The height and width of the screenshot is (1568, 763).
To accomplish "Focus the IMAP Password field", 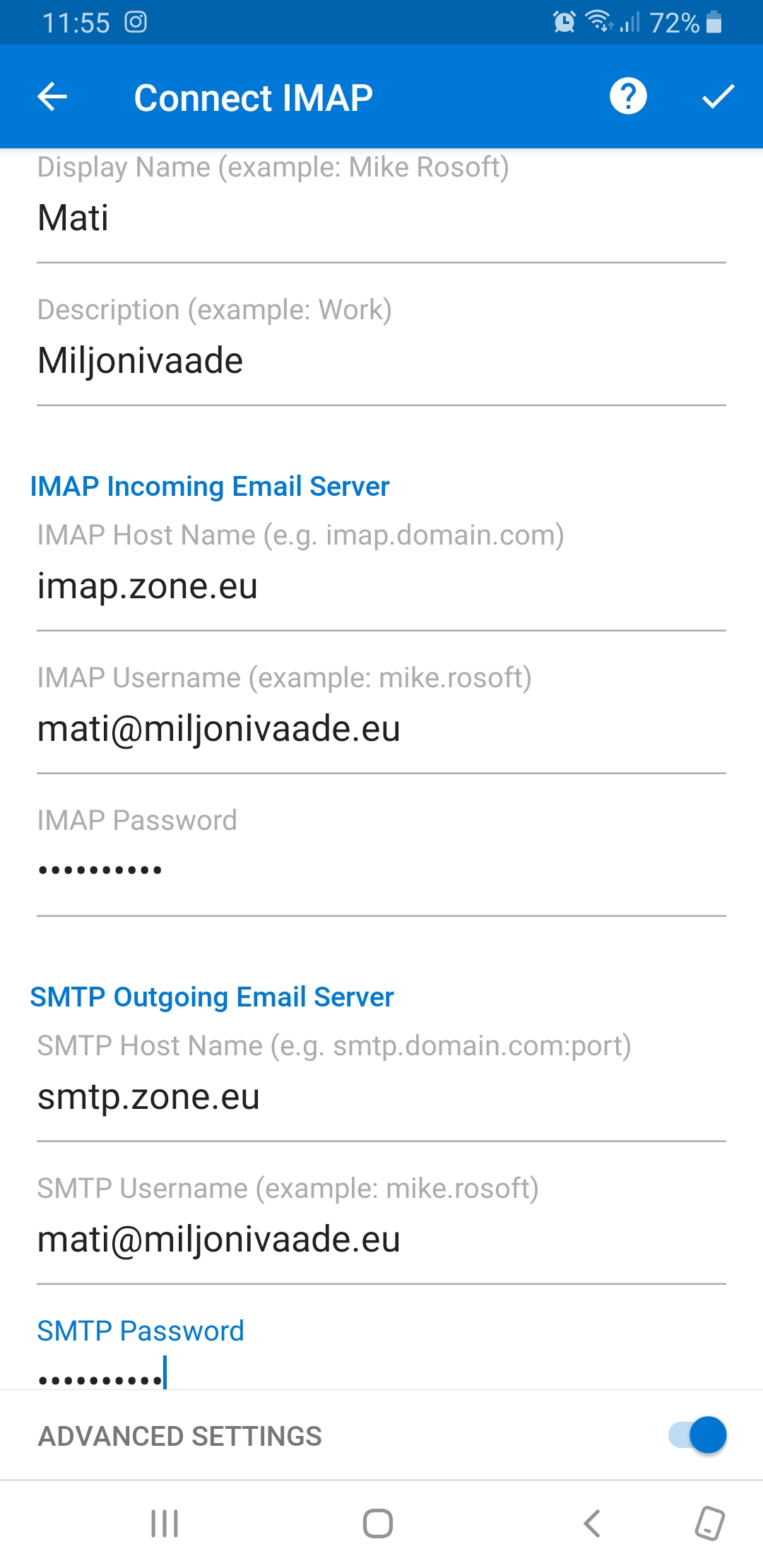I will (x=381, y=870).
